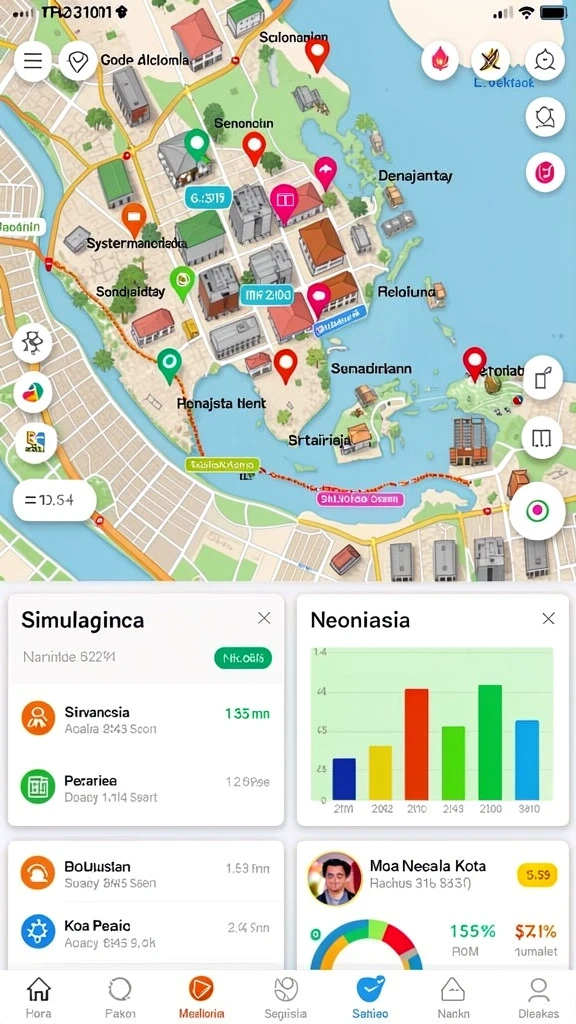
Task: Tap the heart pin button beside Gode Alclomla
Action: click(x=78, y=61)
